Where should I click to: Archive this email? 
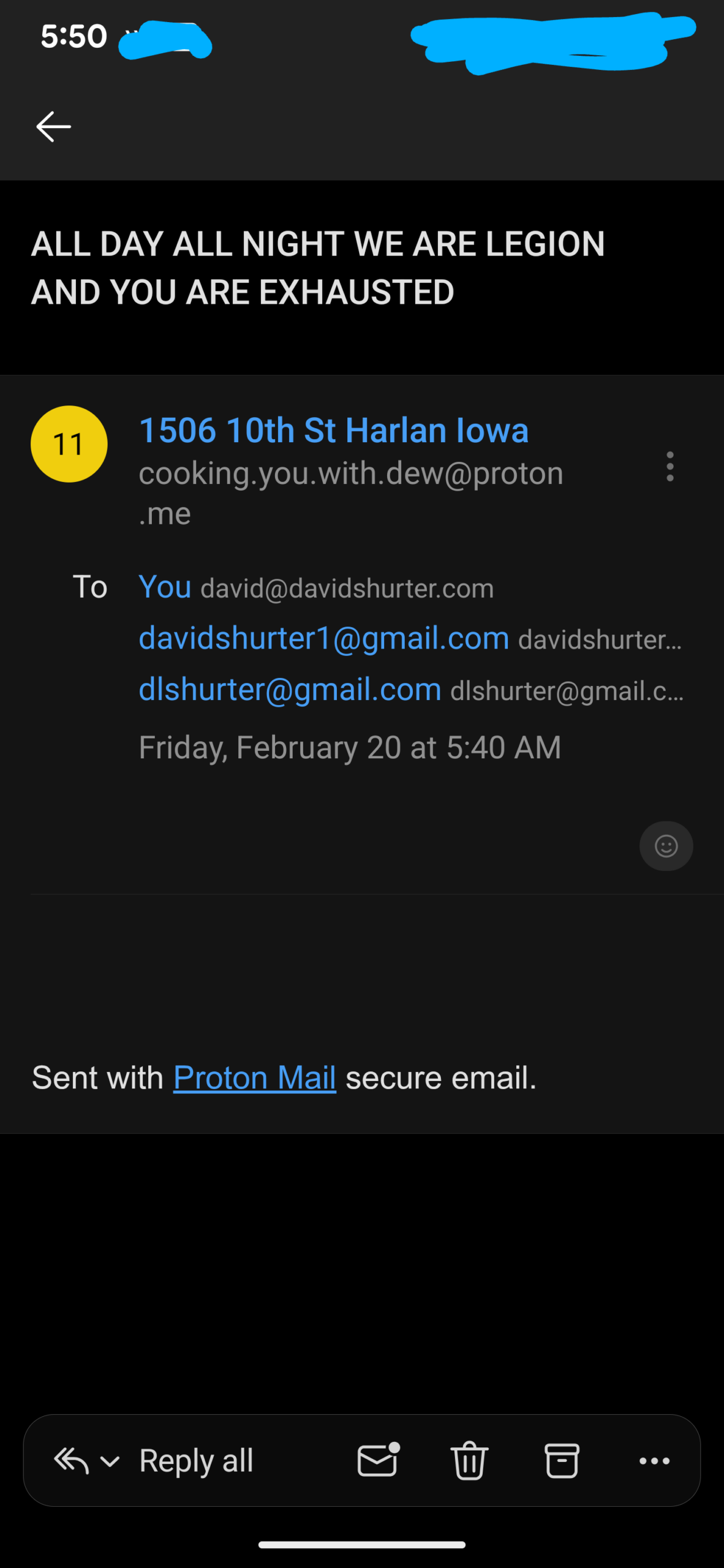[x=561, y=1461]
